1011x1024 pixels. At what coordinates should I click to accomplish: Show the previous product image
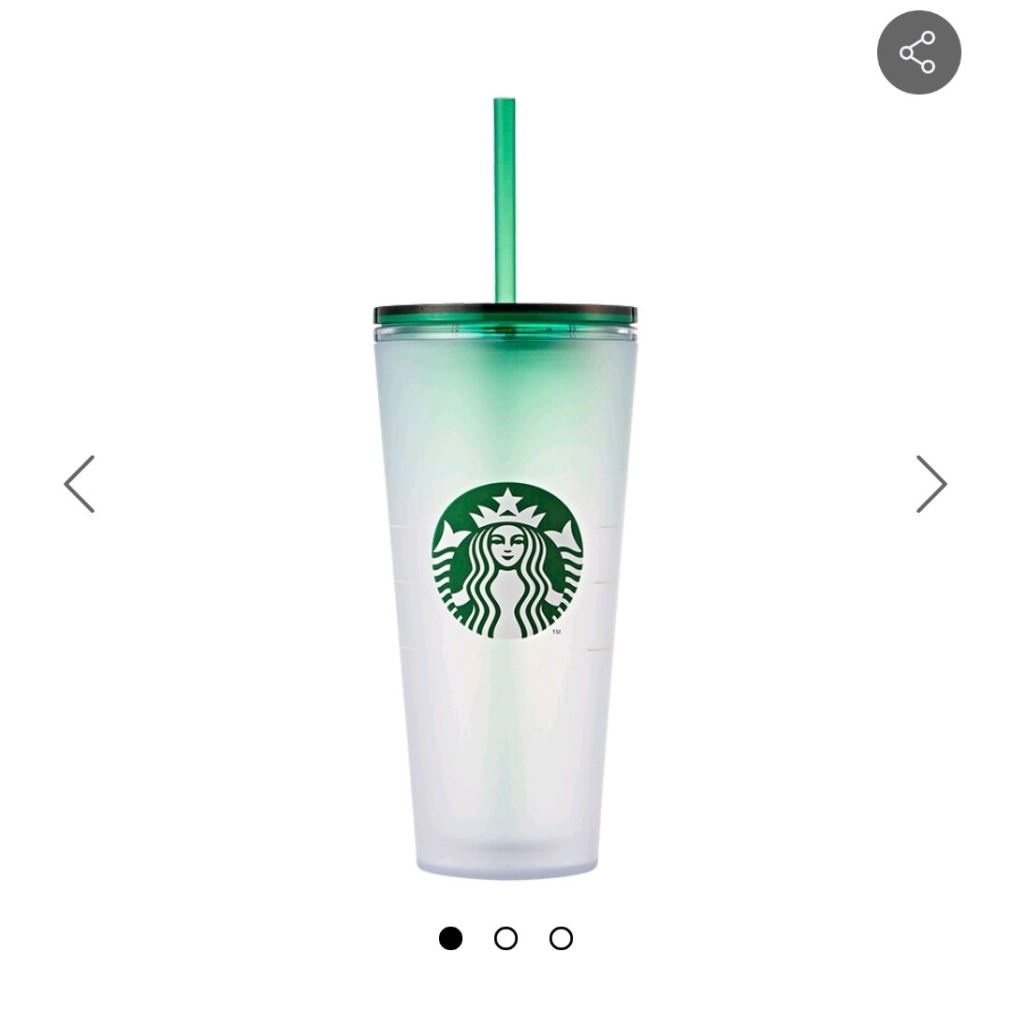(x=80, y=484)
